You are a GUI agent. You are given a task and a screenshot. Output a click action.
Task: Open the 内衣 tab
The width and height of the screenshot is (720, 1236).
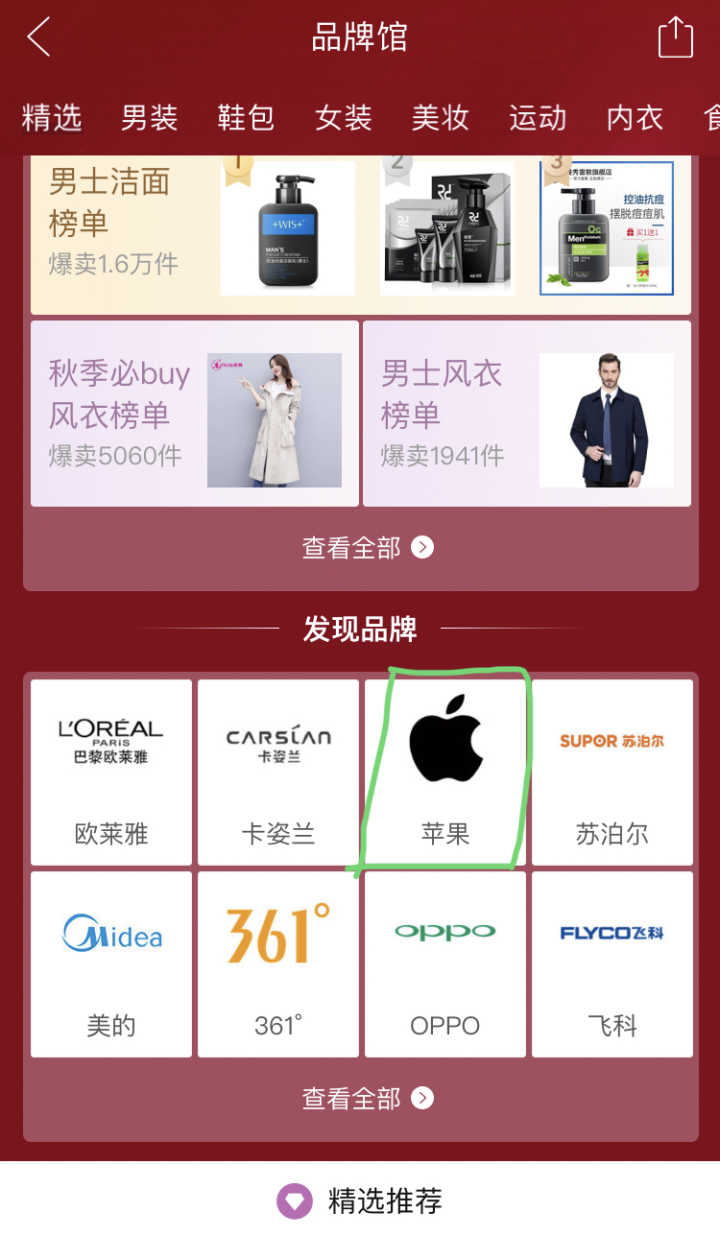[634, 118]
